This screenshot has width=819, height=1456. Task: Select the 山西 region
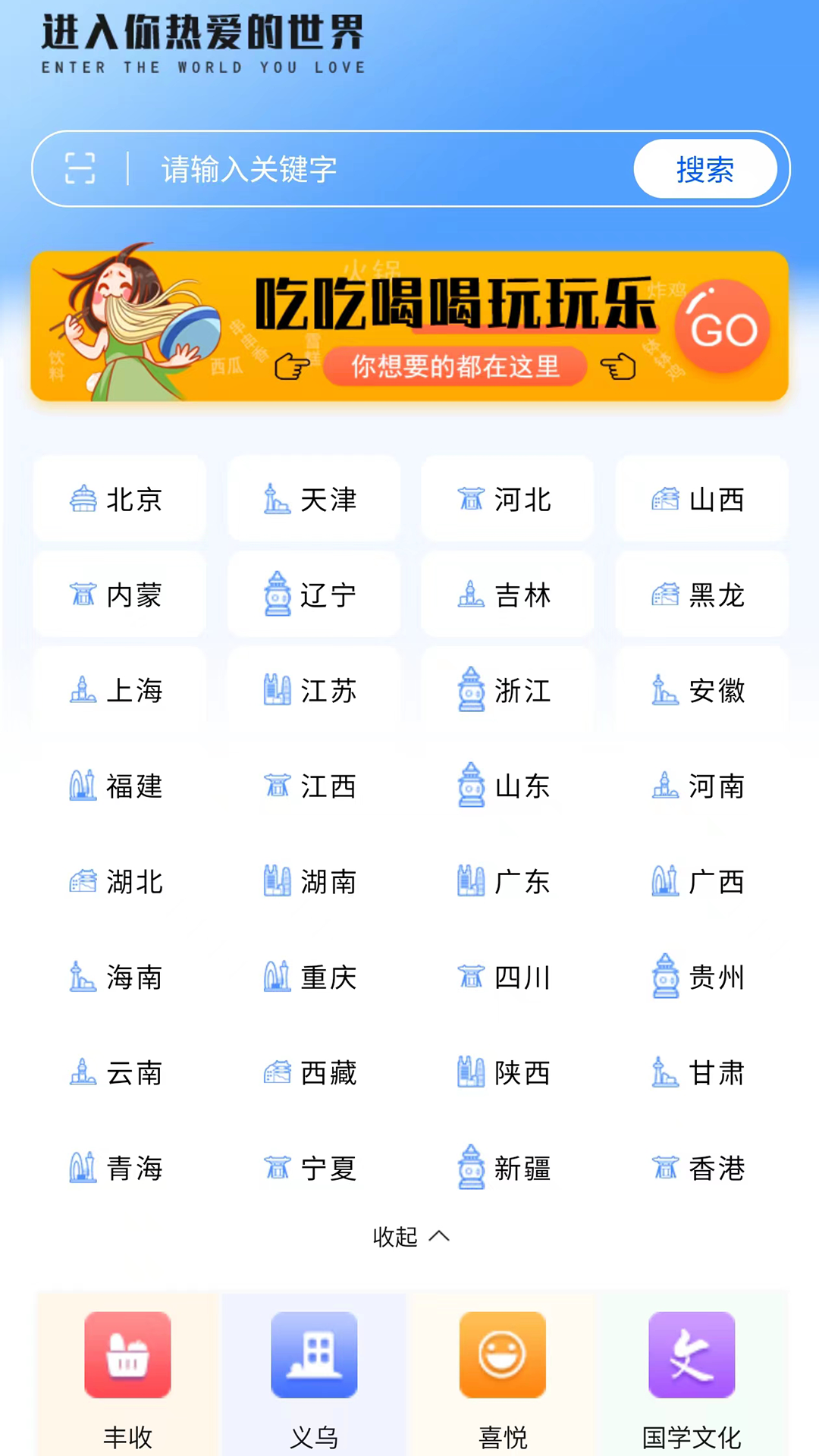coord(701,499)
